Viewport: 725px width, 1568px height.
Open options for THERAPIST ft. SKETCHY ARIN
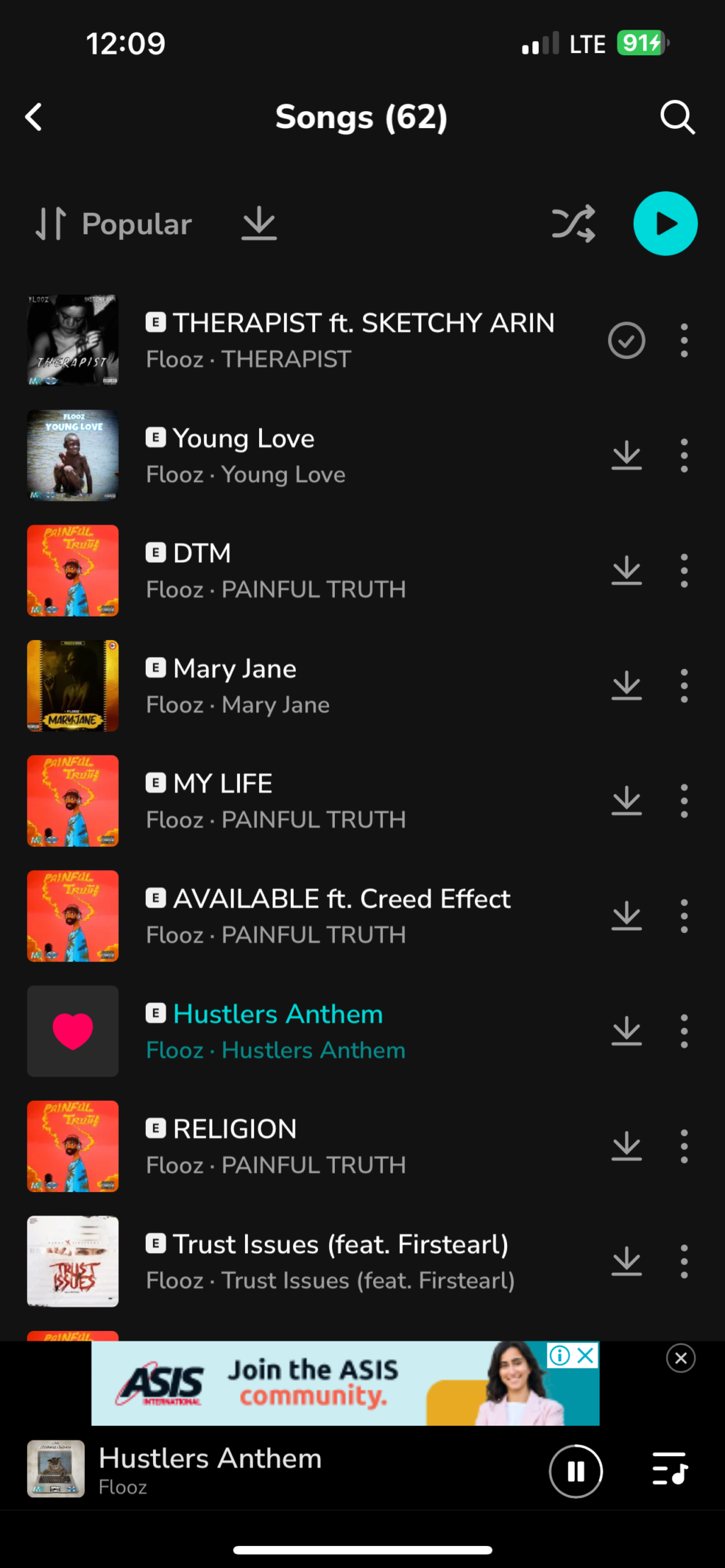tap(684, 341)
